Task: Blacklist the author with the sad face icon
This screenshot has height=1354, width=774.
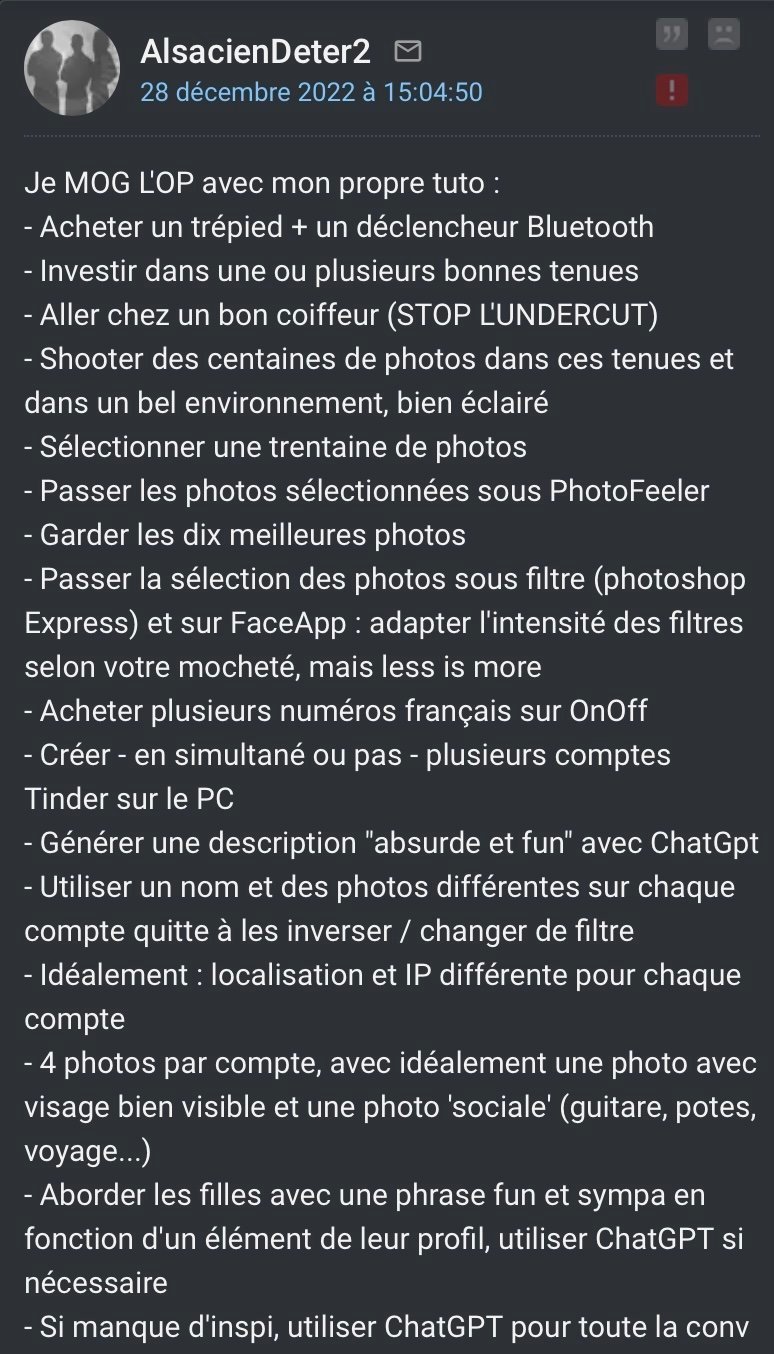Action: click(723, 36)
